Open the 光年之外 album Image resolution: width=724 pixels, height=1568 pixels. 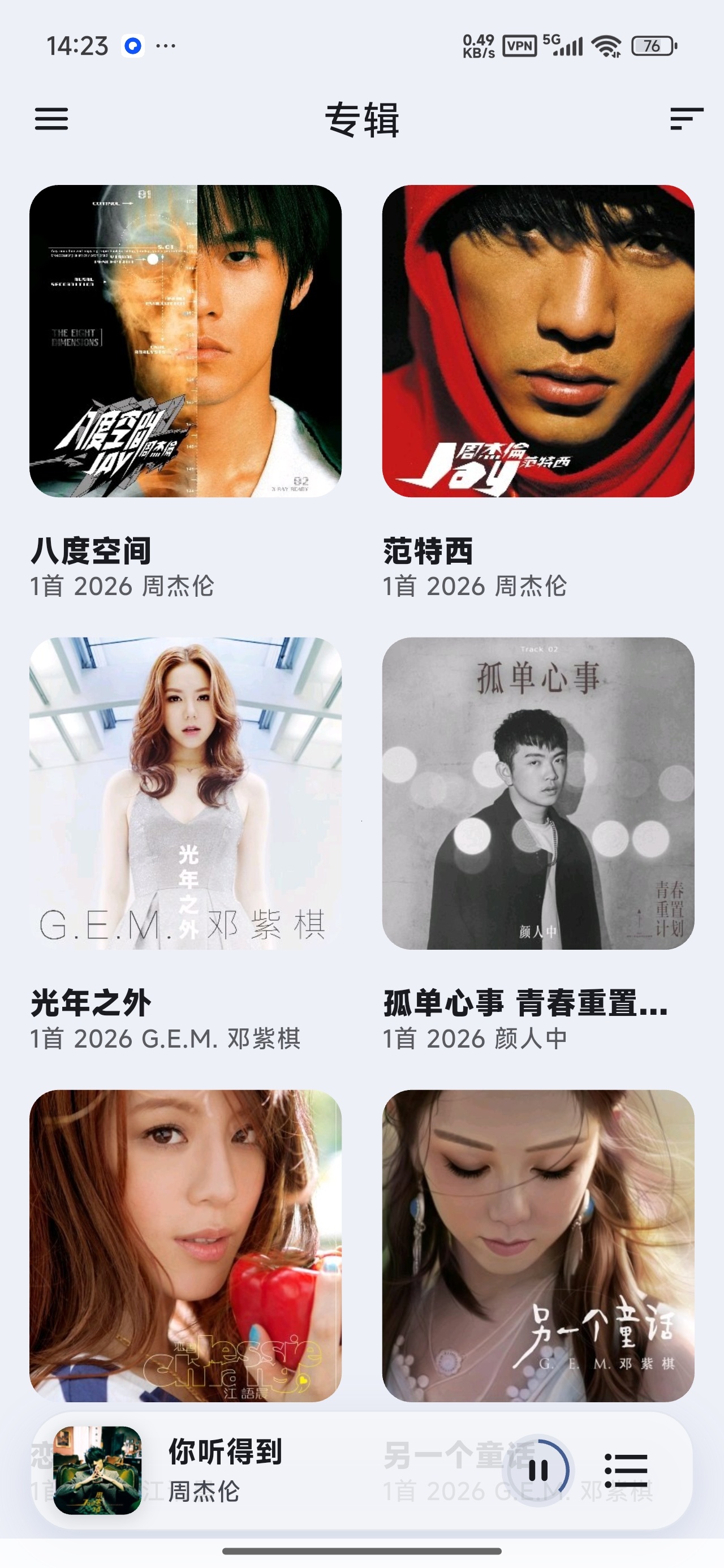pyautogui.click(x=185, y=793)
